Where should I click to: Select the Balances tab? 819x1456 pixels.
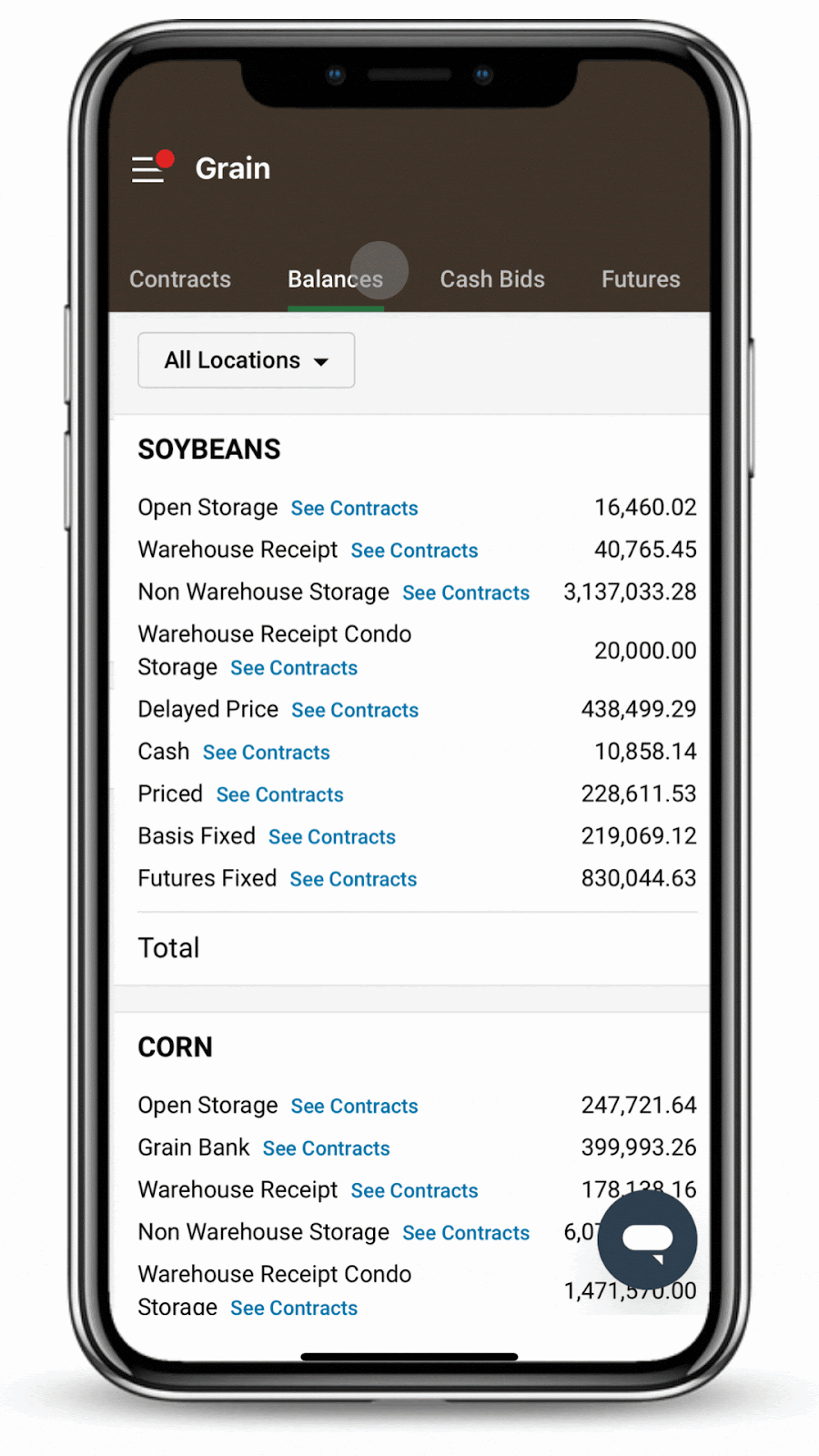click(x=336, y=279)
